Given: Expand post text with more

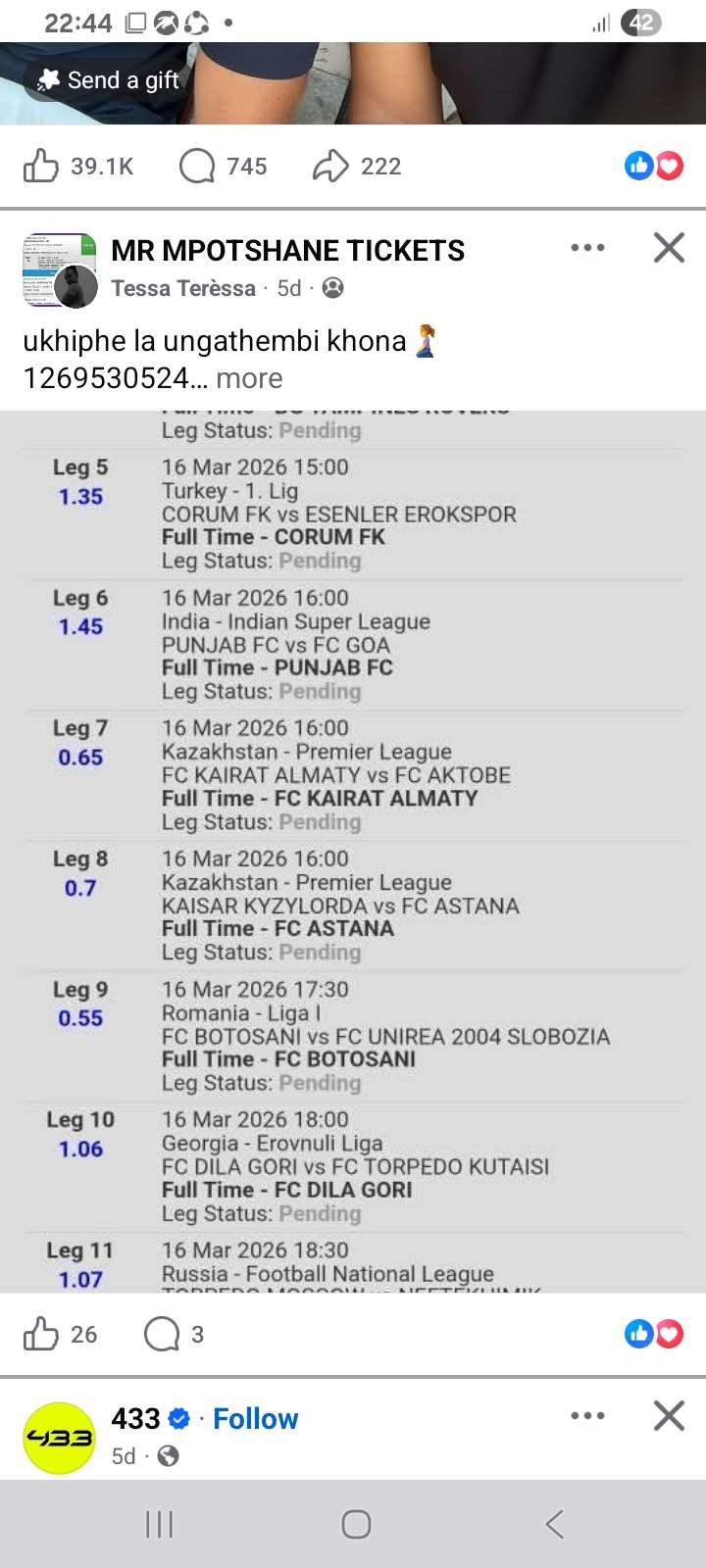Looking at the screenshot, I should [x=249, y=378].
